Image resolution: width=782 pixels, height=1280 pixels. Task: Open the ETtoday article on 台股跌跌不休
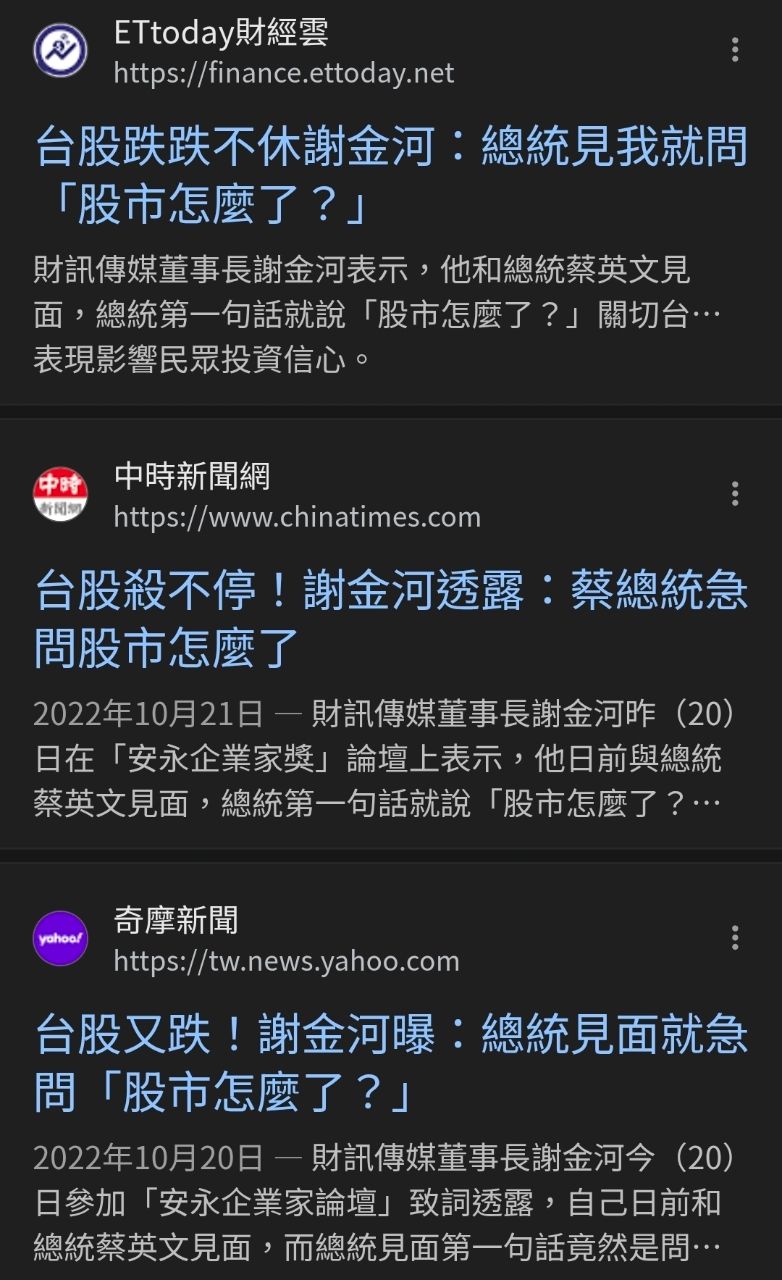coord(390,177)
